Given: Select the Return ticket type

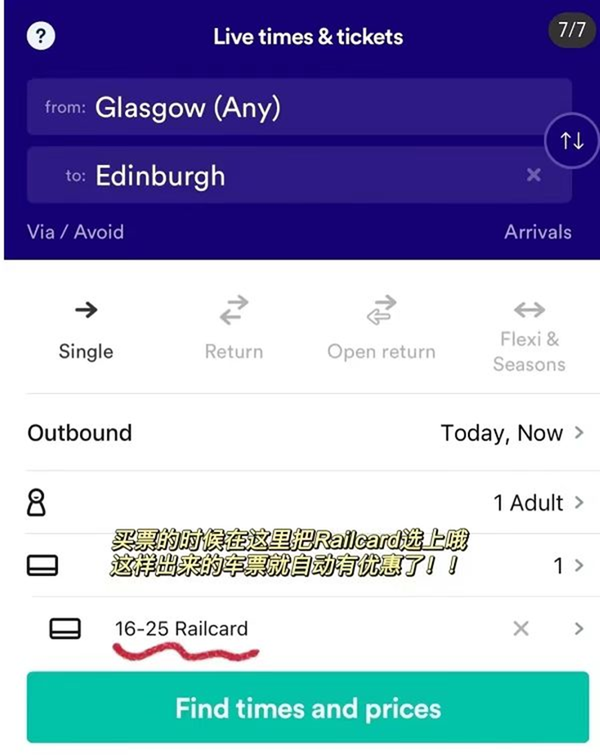Looking at the screenshot, I should coord(234,328).
